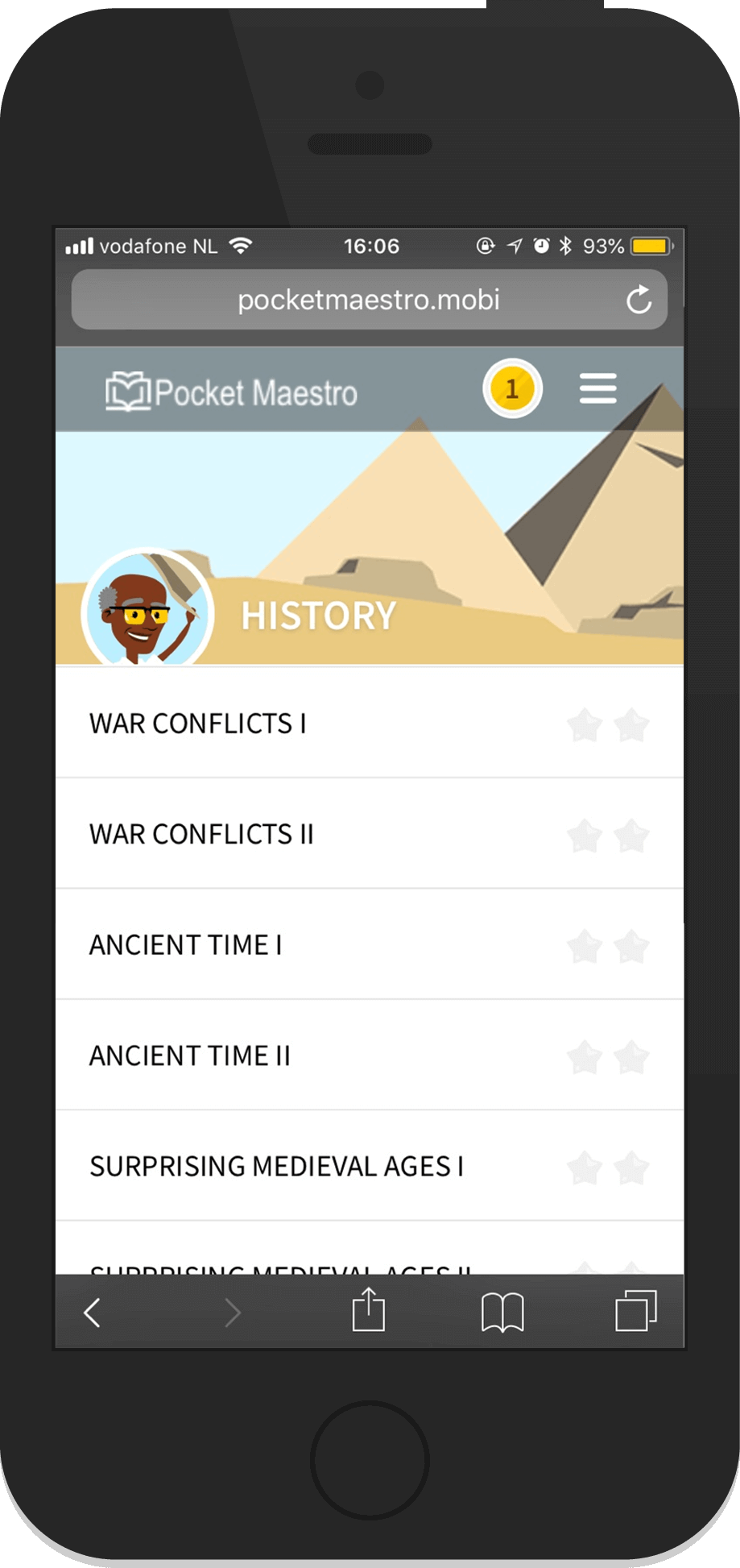Select War Conflicts II from the list
Viewport: 740px width, 1568px height.
point(201,834)
